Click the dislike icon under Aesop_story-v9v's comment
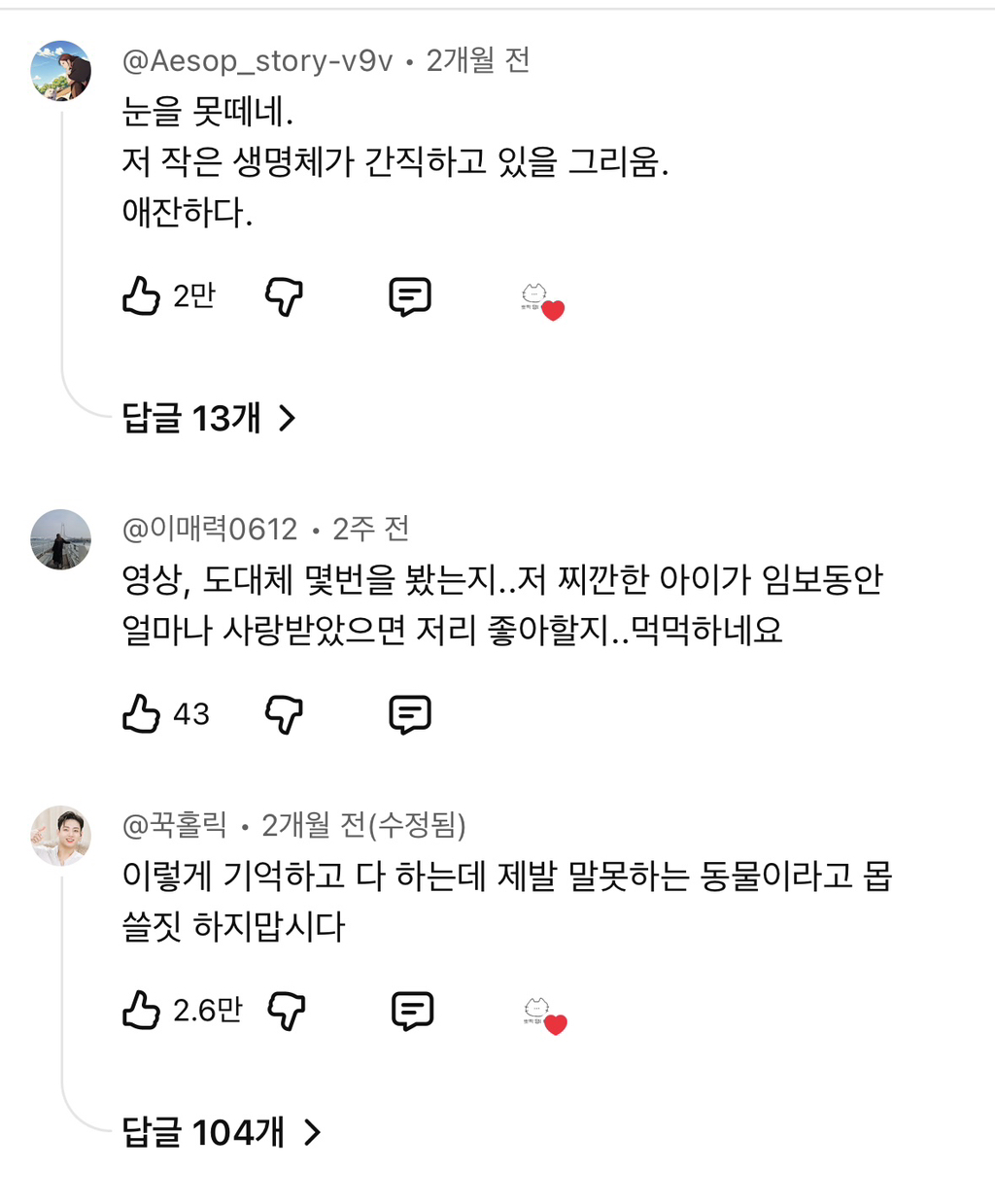 (284, 297)
